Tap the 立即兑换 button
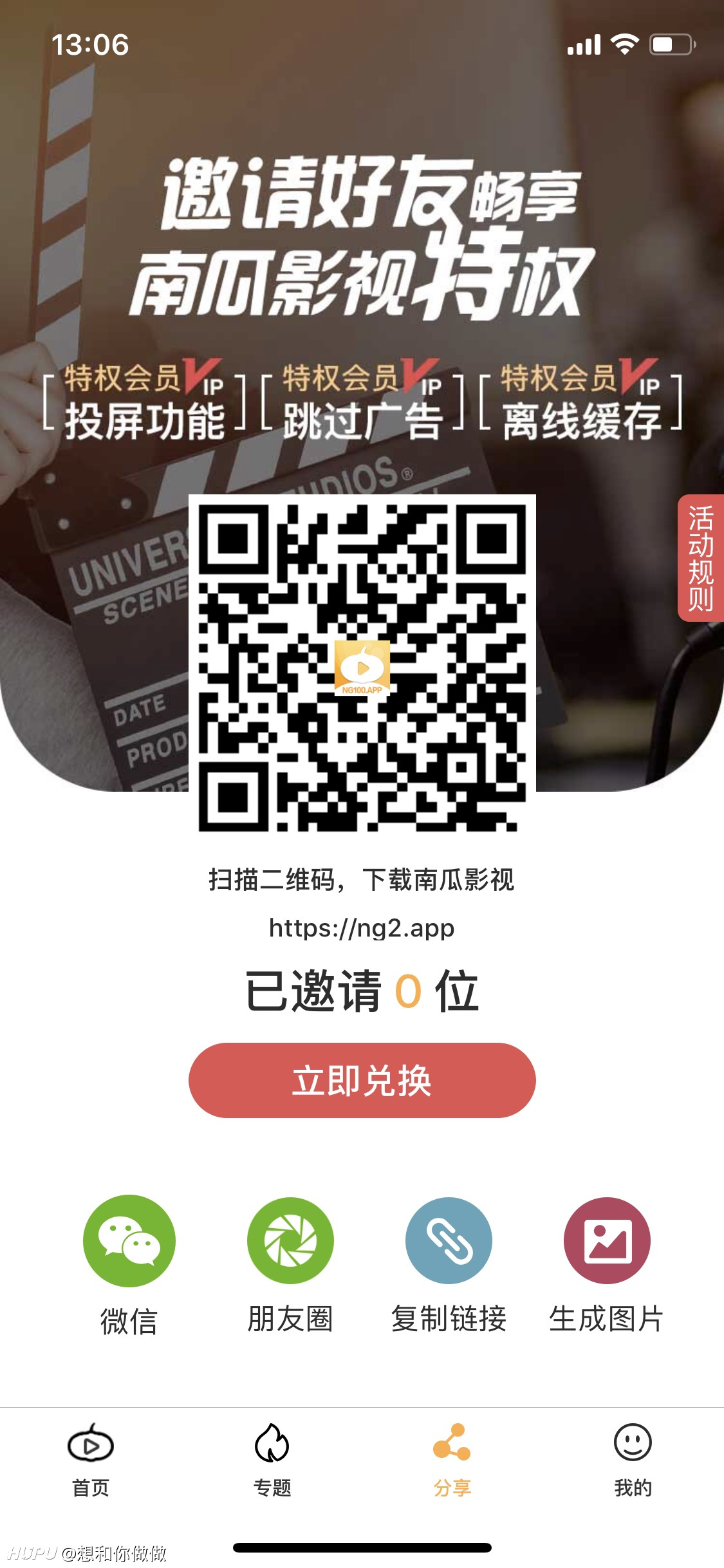724x1568 pixels. [362, 1080]
